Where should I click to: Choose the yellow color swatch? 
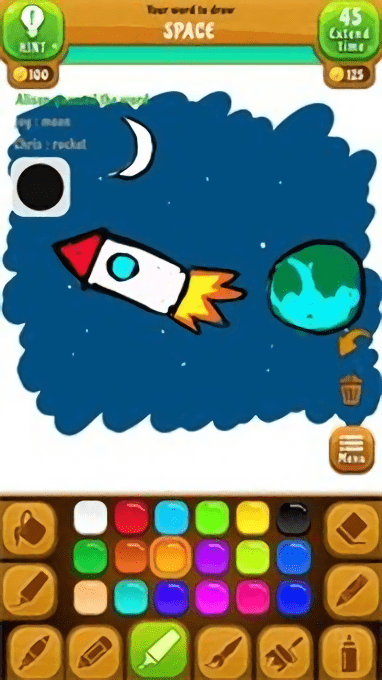[x=253, y=517]
